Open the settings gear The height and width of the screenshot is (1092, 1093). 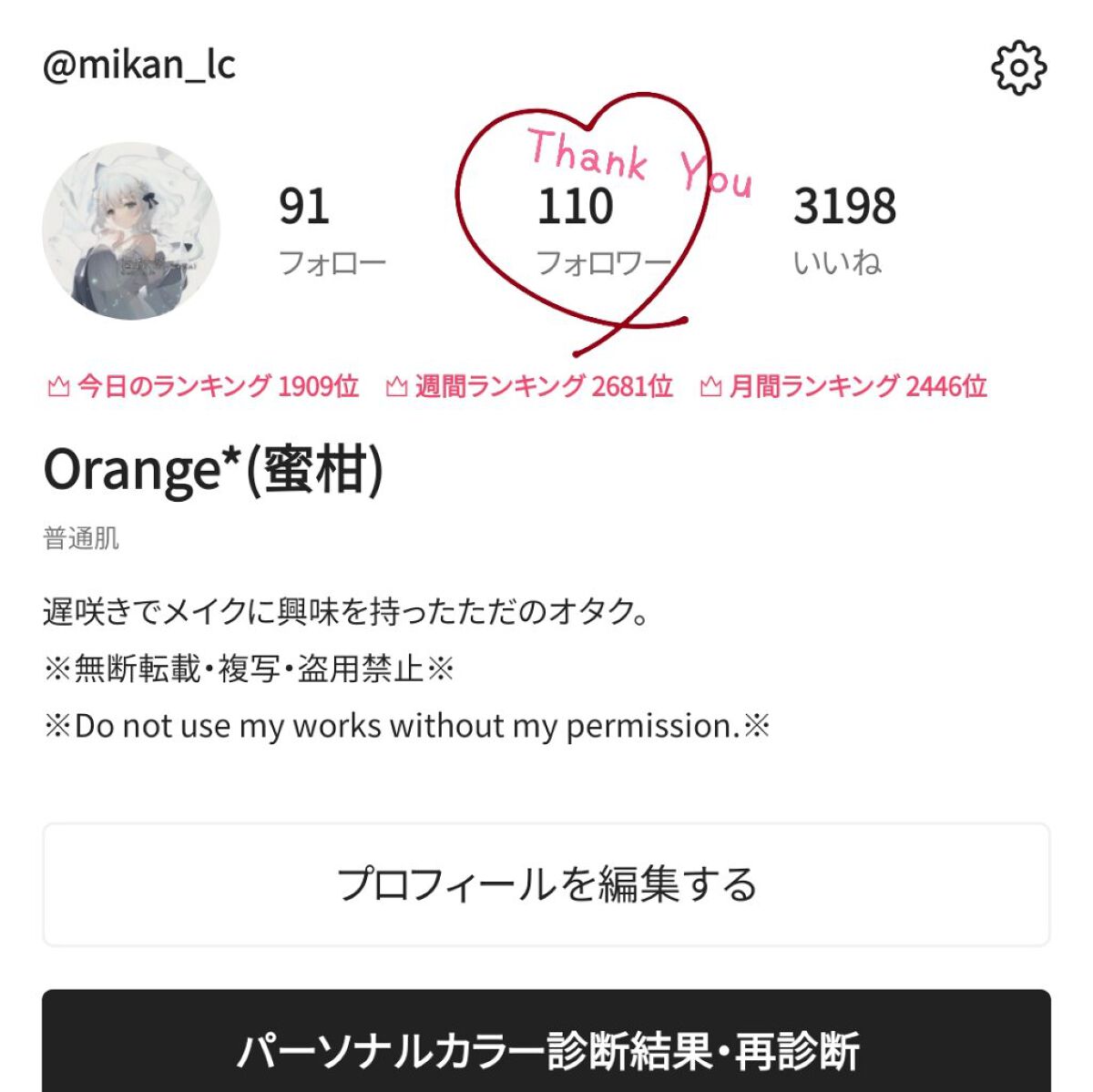click(x=1018, y=67)
